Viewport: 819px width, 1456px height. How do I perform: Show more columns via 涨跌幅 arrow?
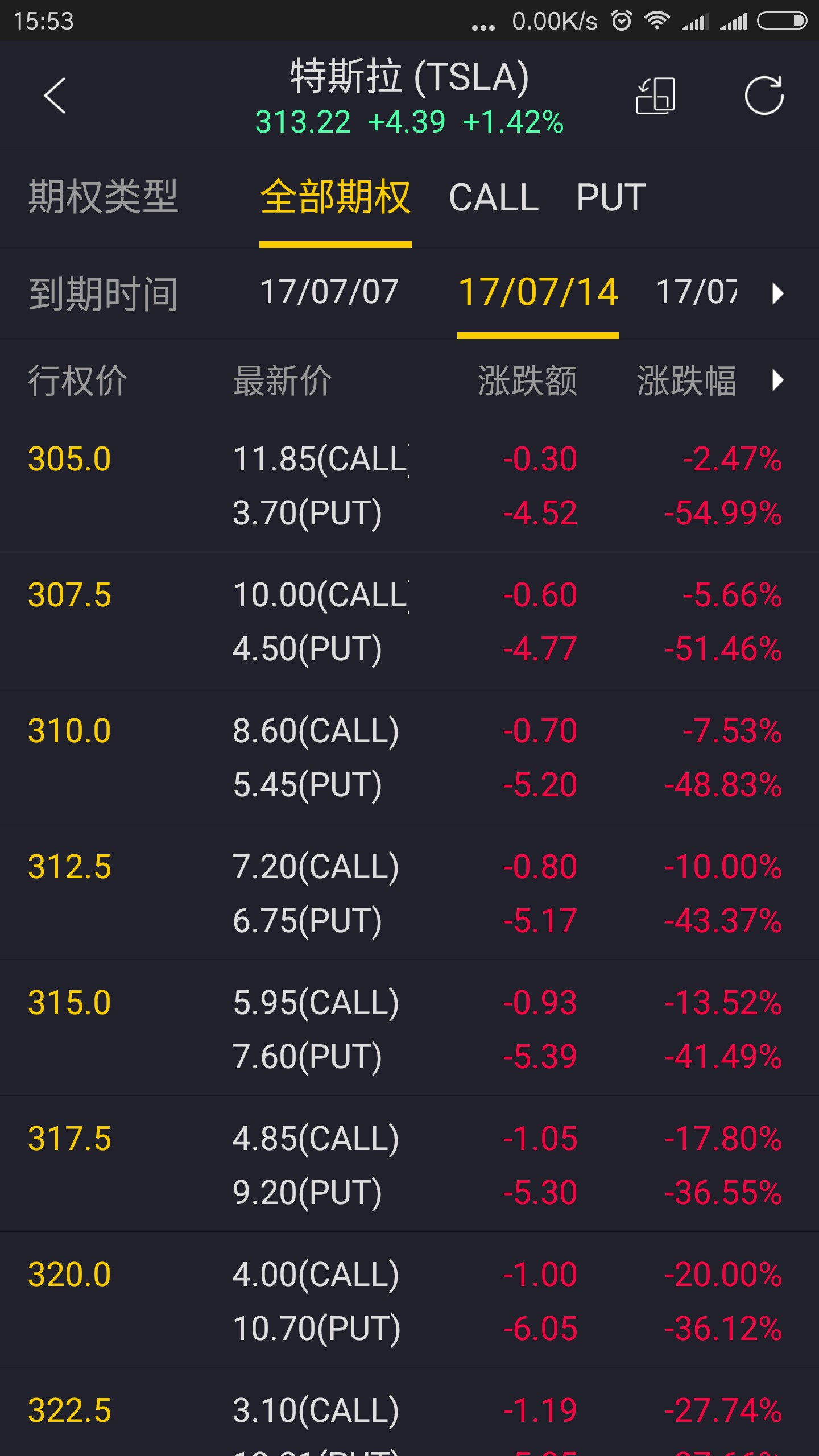(777, 380)
